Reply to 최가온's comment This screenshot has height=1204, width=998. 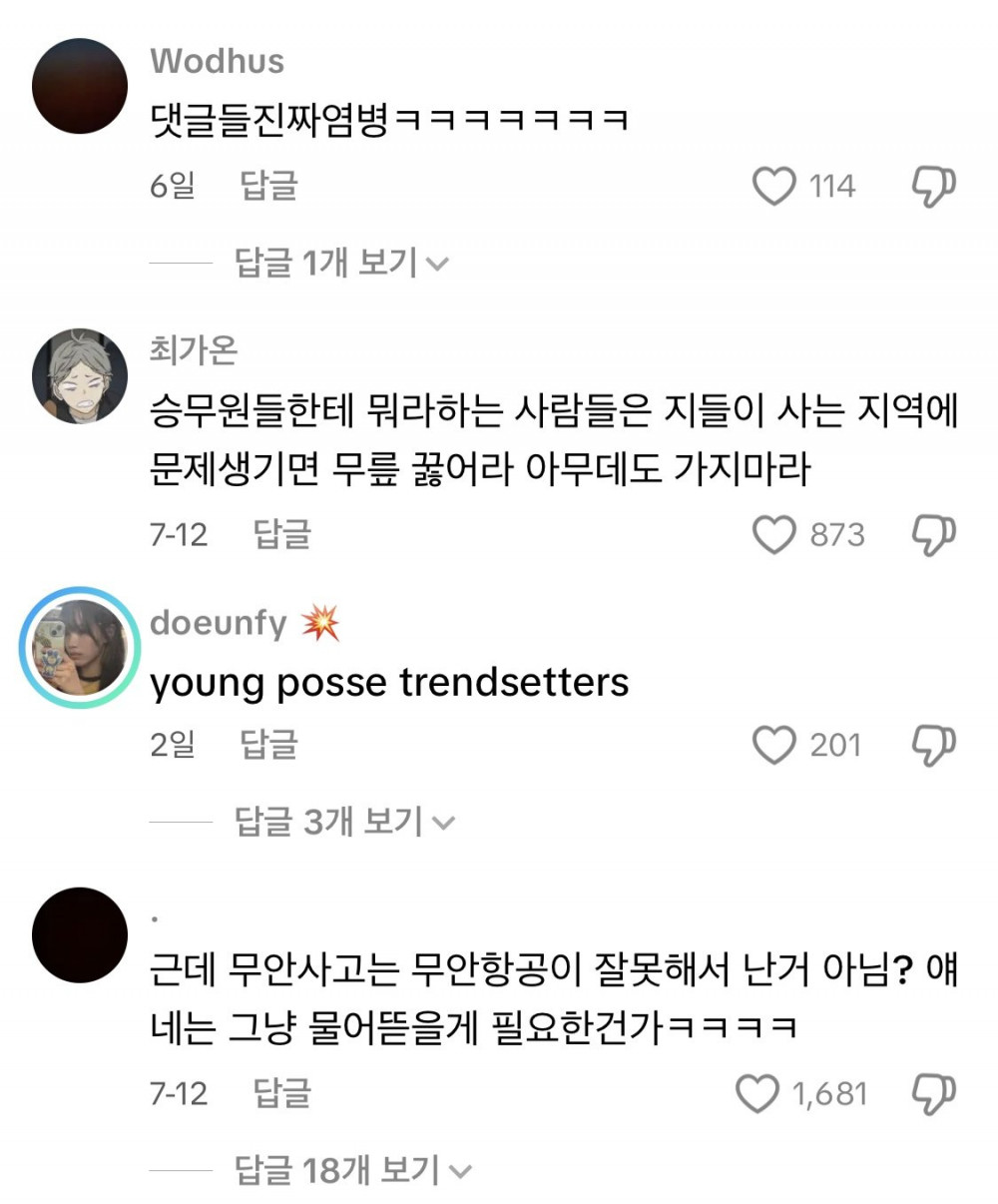[x=281, y=534]
